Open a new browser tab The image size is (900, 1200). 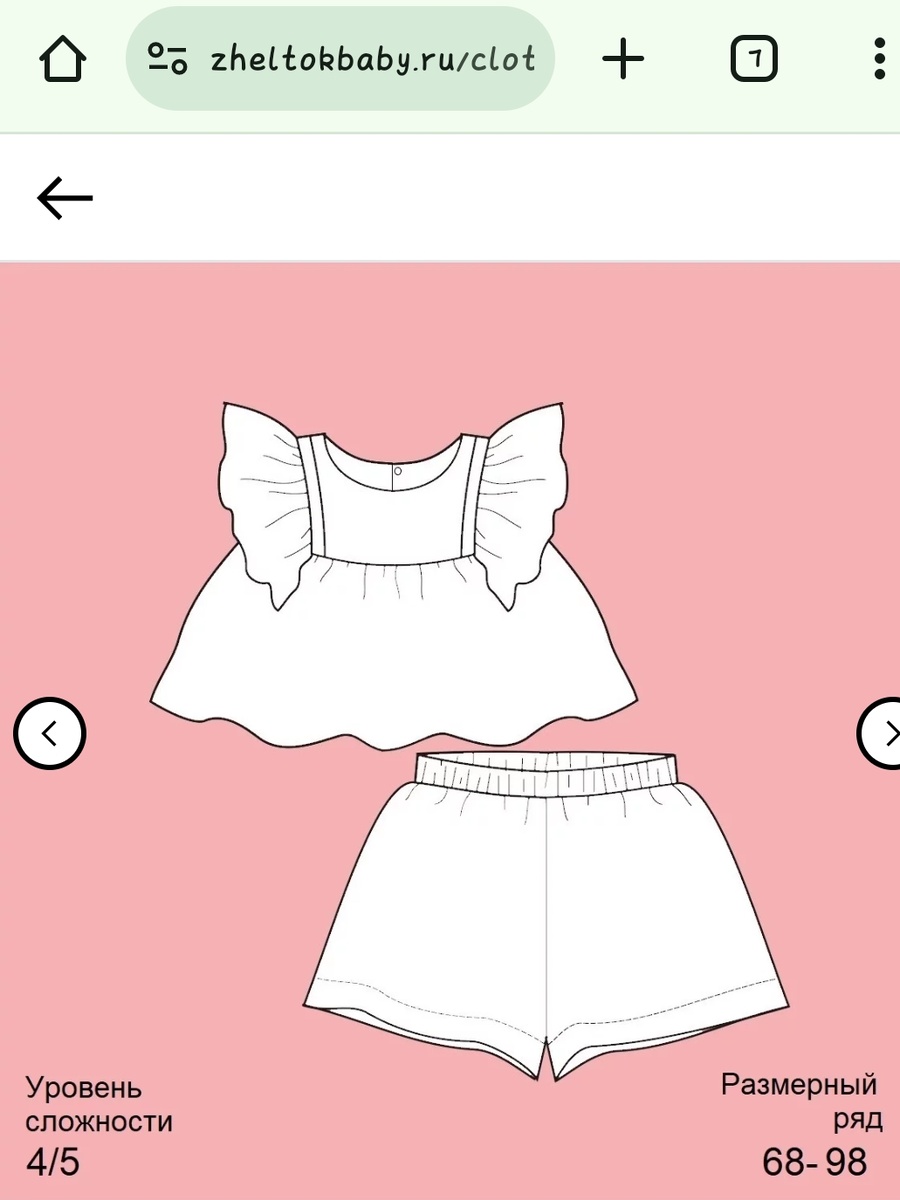click(623, 60)
